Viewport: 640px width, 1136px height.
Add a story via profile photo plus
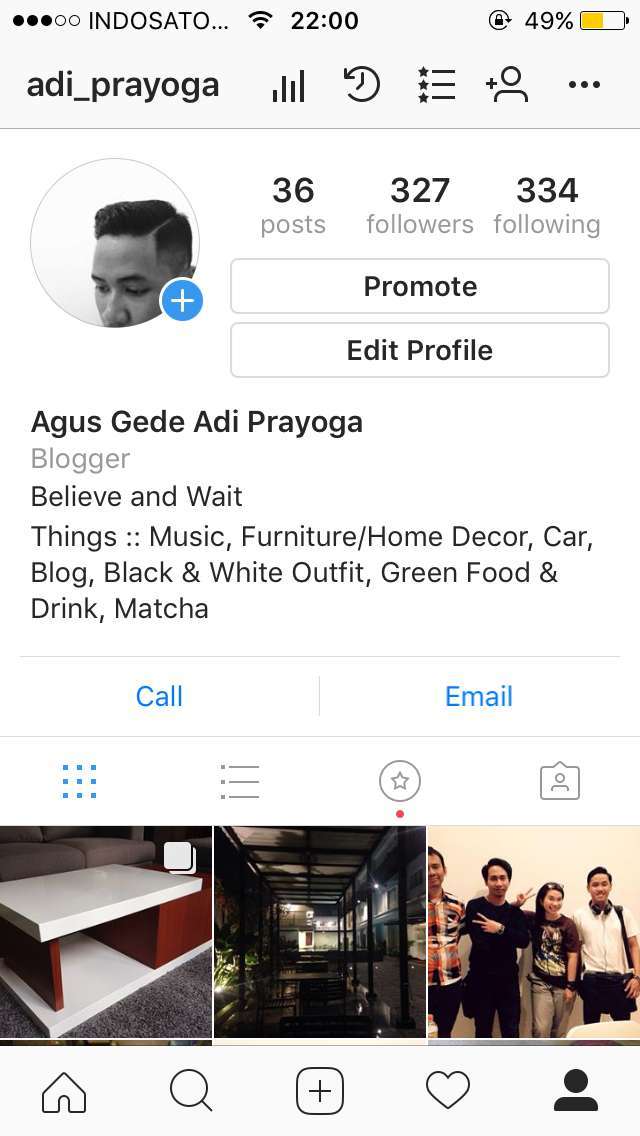182,300
